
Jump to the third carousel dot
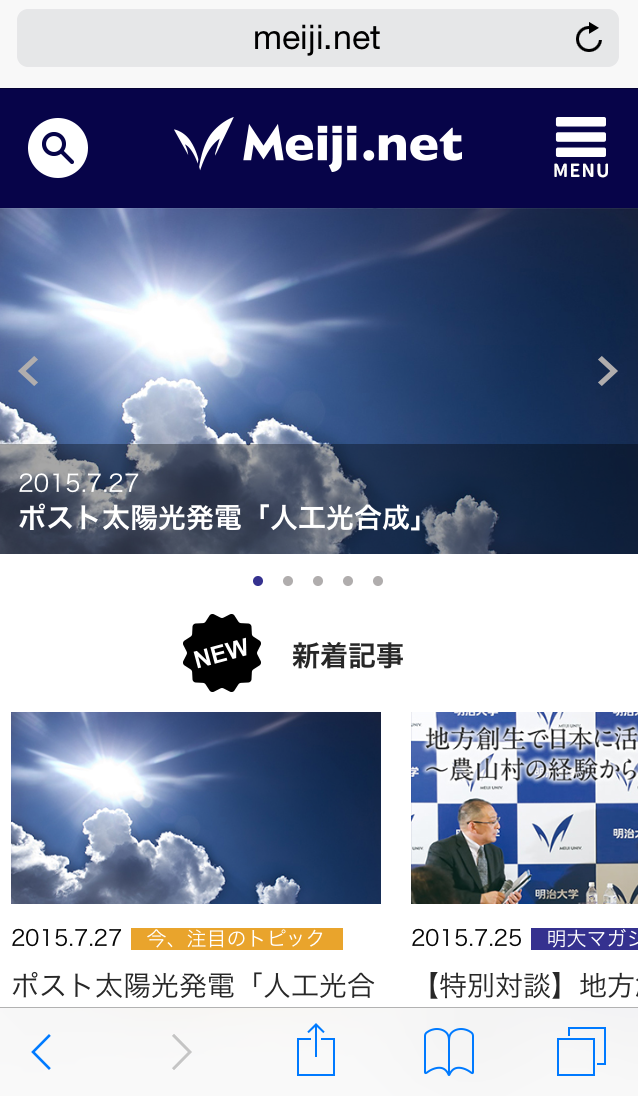[x=318, y=581]
